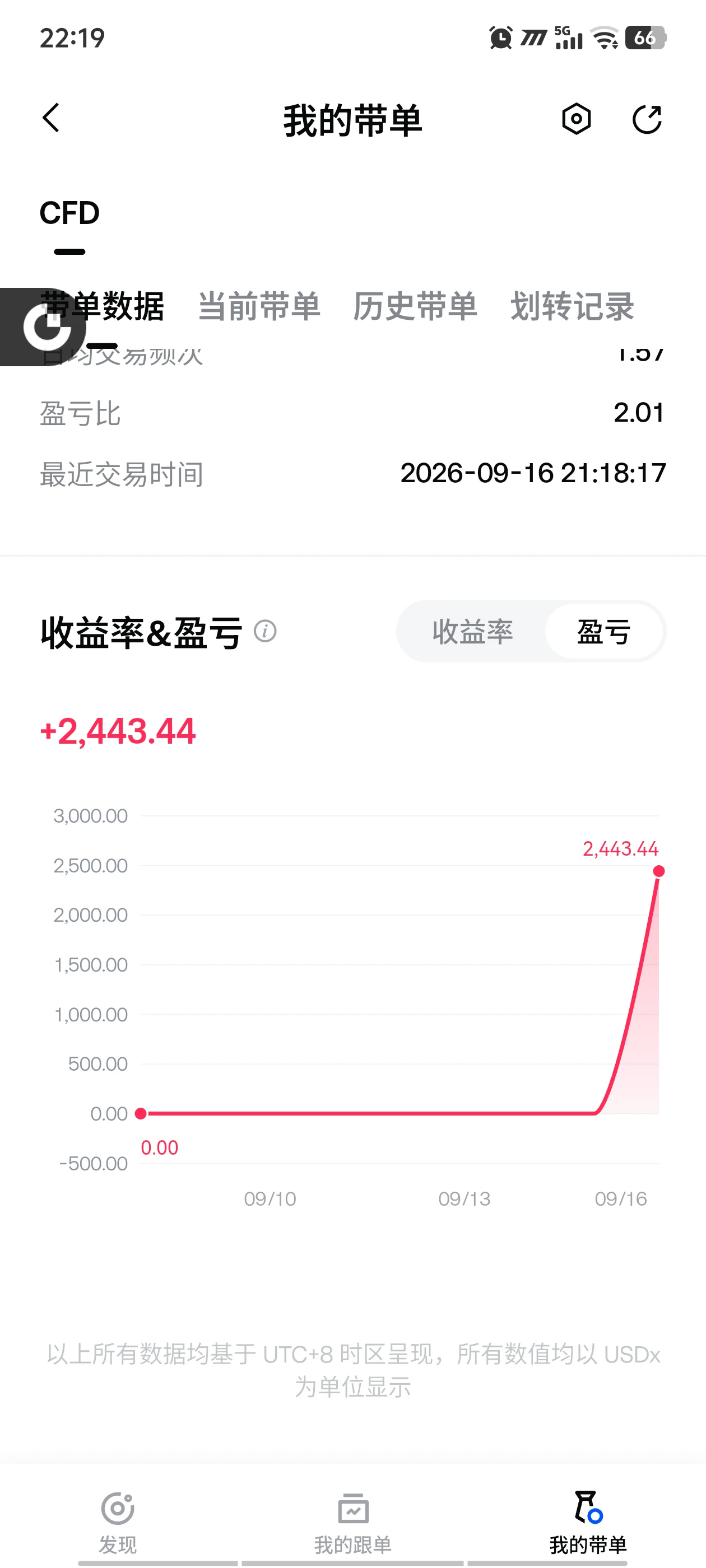Image resolution: width=706 pixels, height=1568 pixels.
Task: Switch to the 当前带单 tab
Action: (259, 306)
